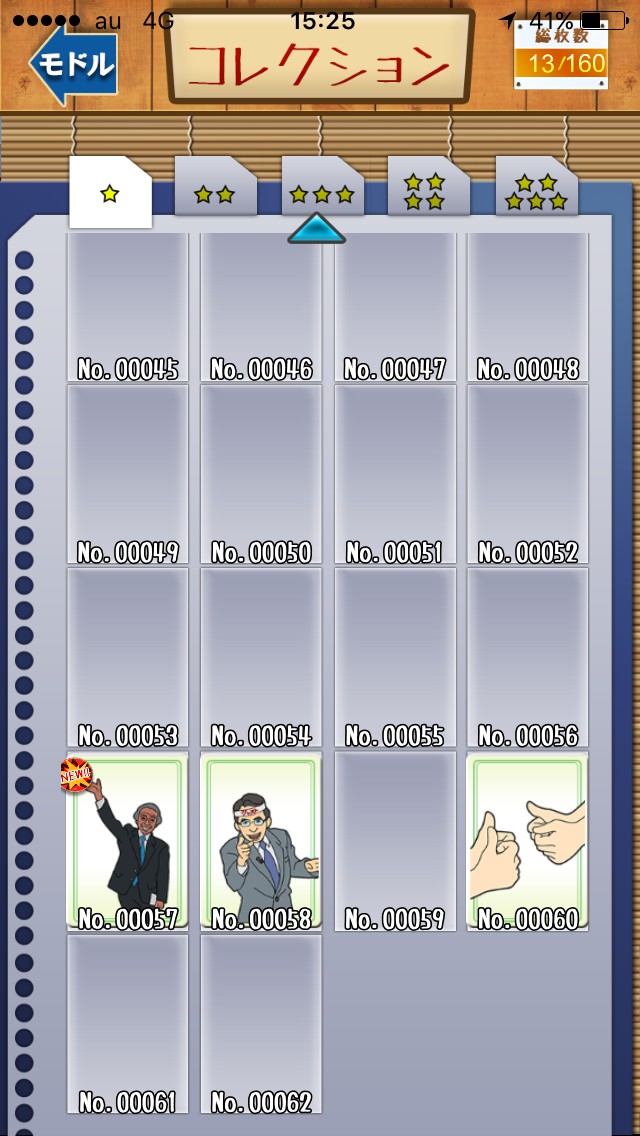Open the five-star tab
Viewport: 640px width, 1136px height.
click(536, 187)
